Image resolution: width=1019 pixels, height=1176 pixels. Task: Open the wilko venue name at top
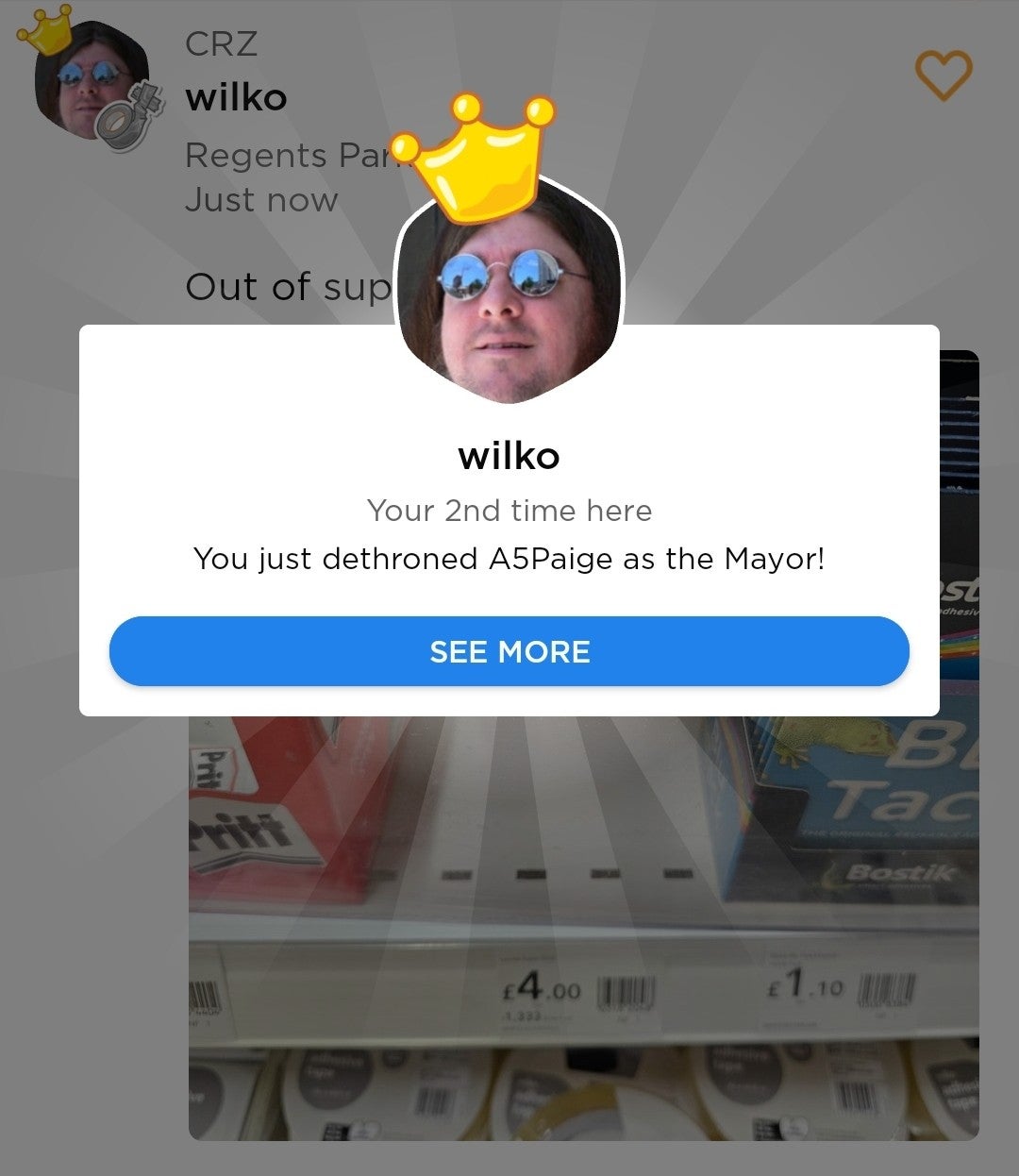tap(236, 97)
